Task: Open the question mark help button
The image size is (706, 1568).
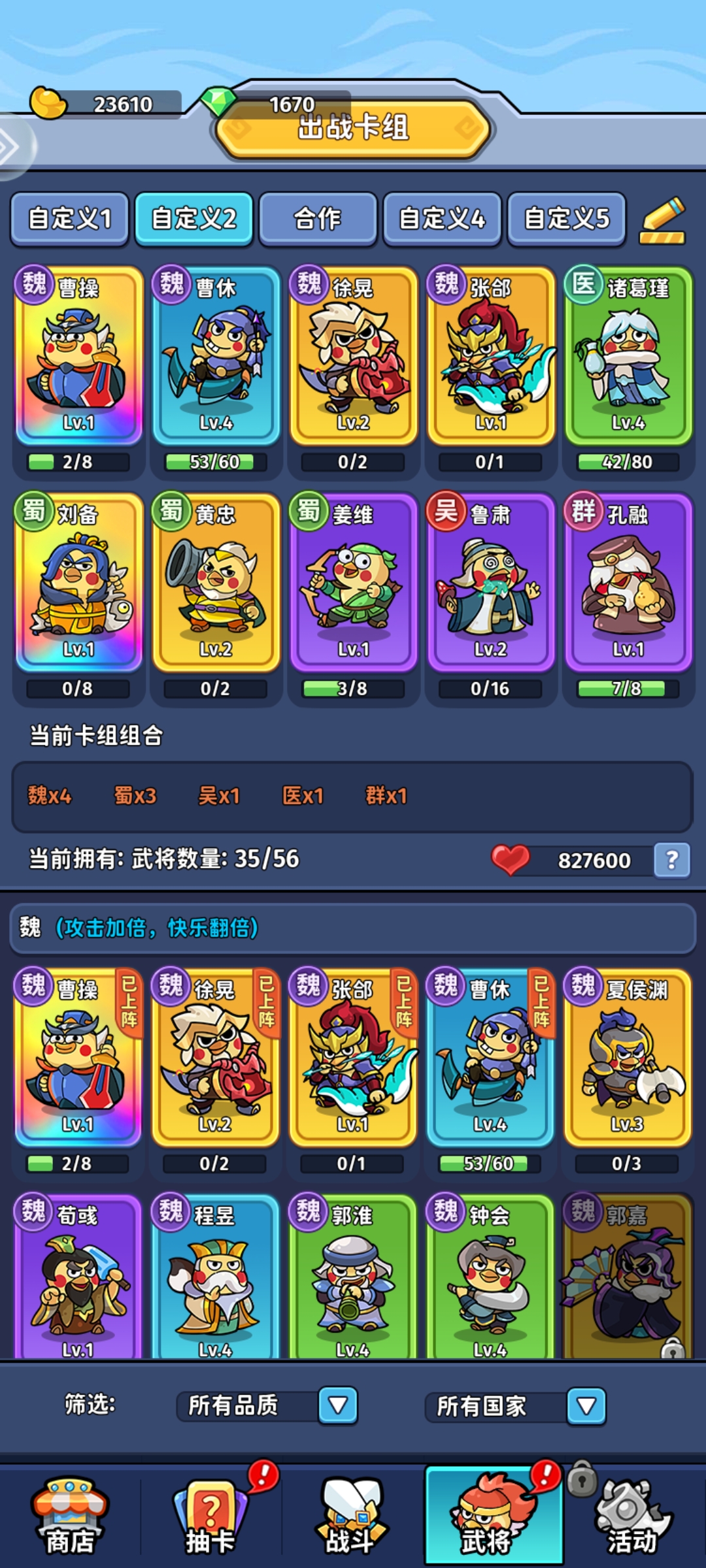Action: point(672,860)
